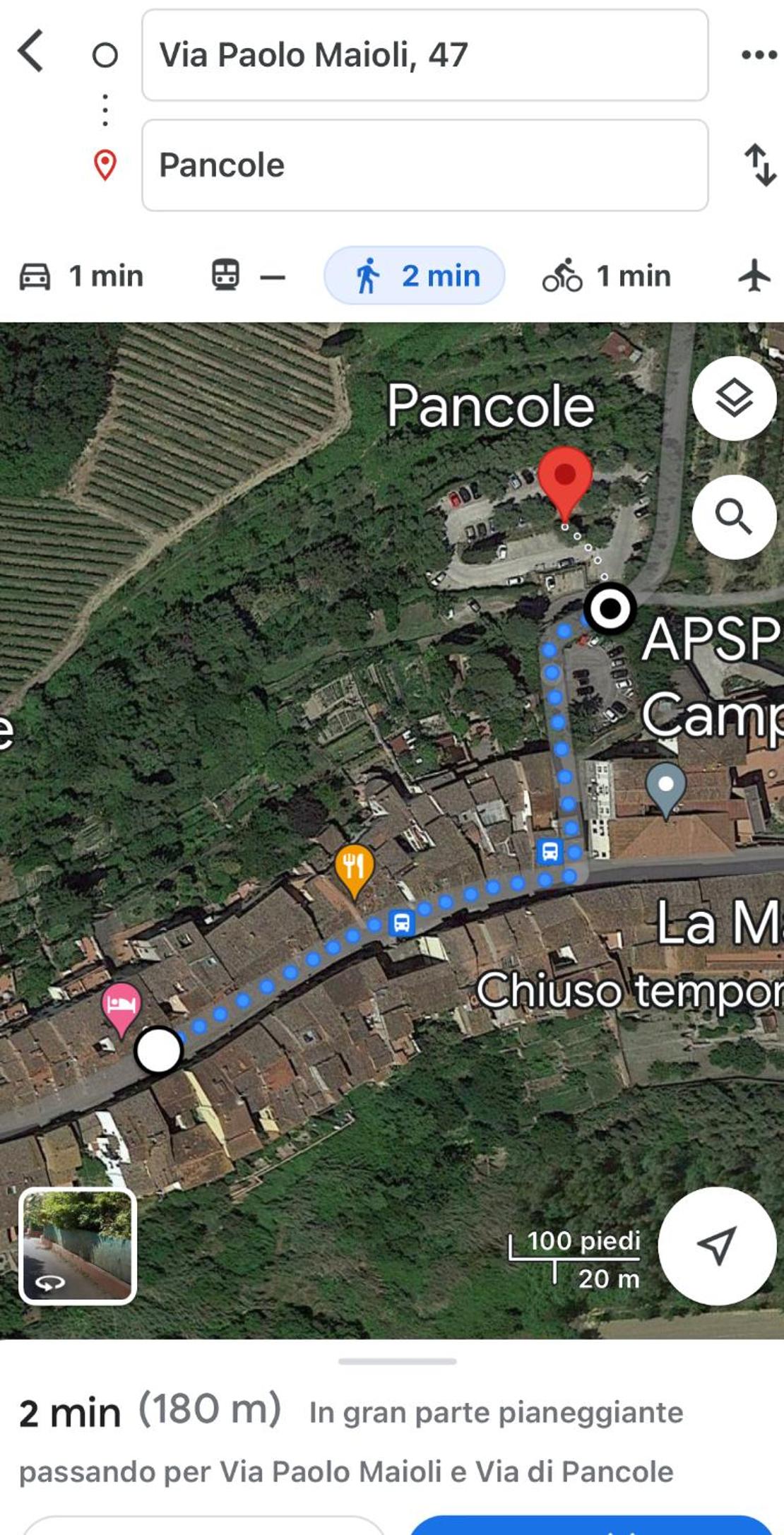784x1535 pixels.
Task: Center map on my location
Action: [717, 1245]
